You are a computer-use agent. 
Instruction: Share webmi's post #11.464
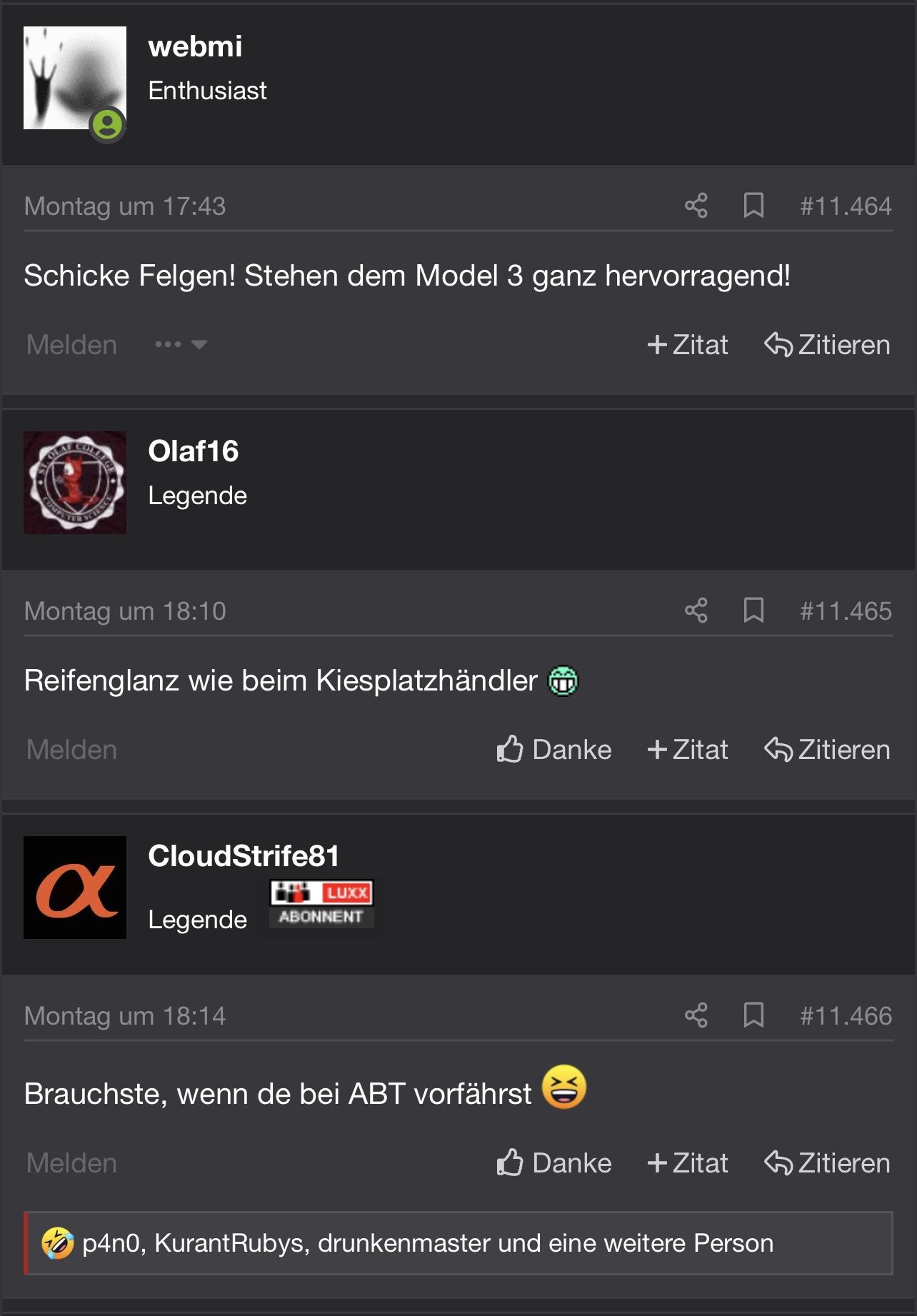696,206
